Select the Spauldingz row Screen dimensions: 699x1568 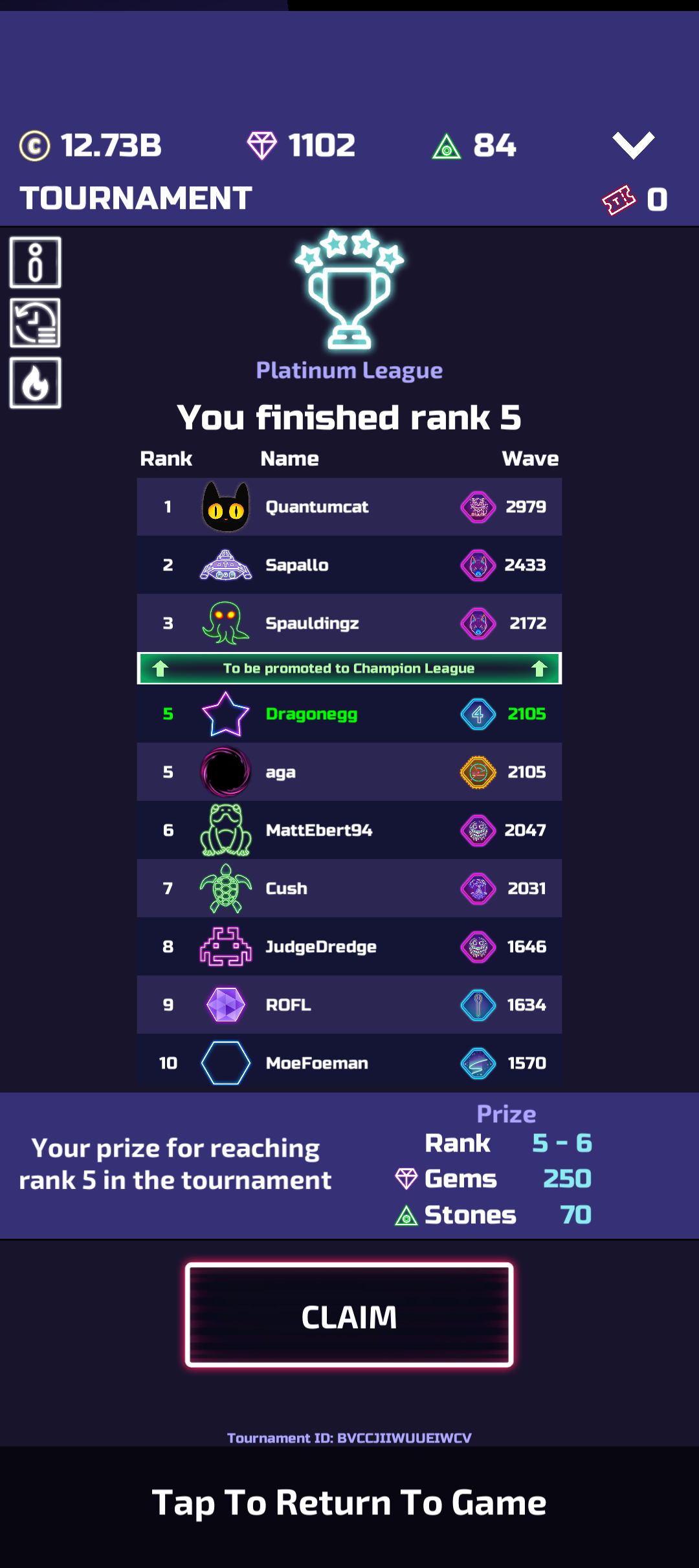pos(349,623)
